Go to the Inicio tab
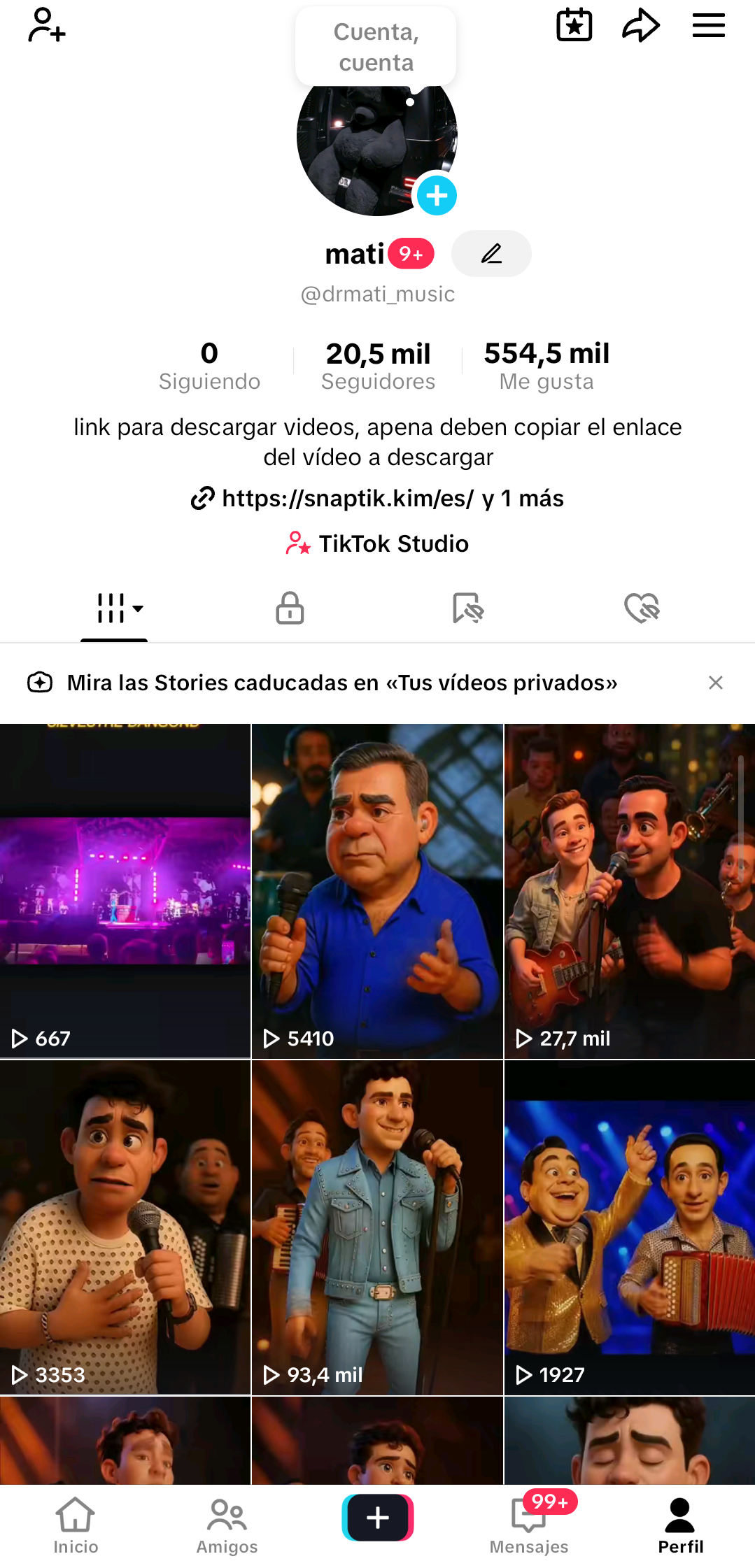Image resolution: width=755 pixels, height=1568 pixels. pos(76,1526)
